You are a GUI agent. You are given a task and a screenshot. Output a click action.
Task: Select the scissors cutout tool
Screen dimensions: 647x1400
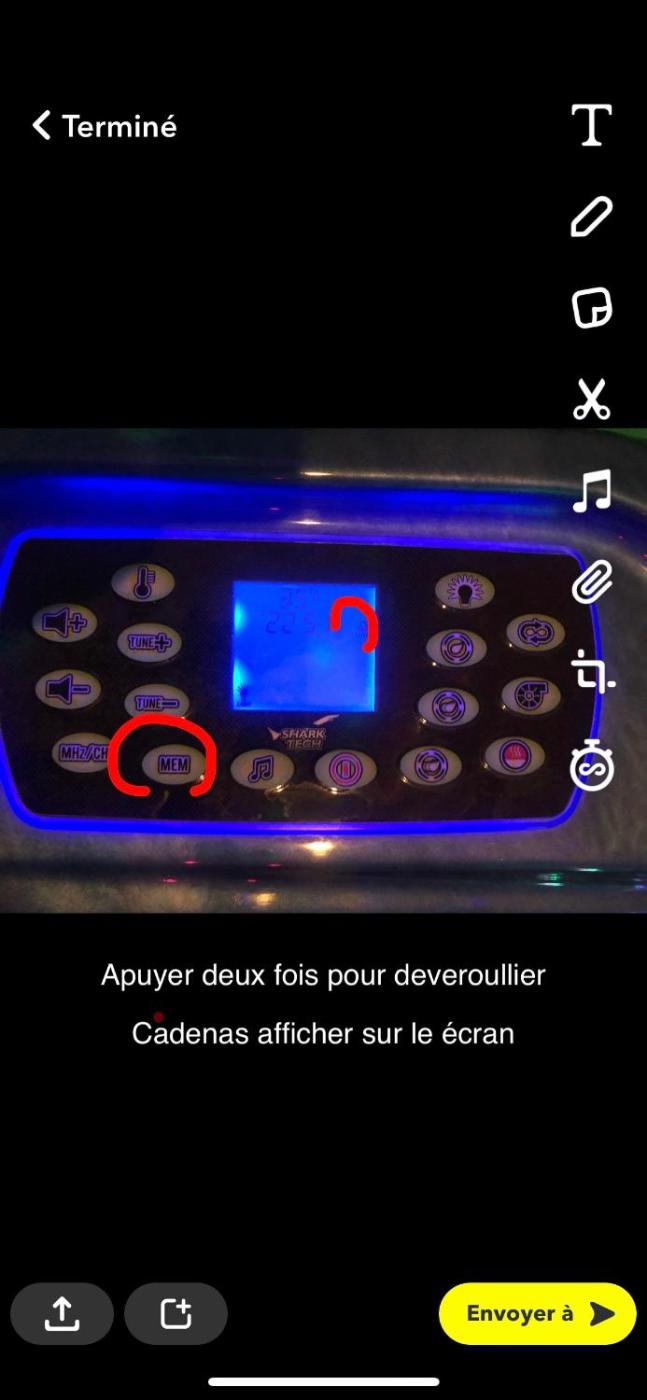[591, 399]
